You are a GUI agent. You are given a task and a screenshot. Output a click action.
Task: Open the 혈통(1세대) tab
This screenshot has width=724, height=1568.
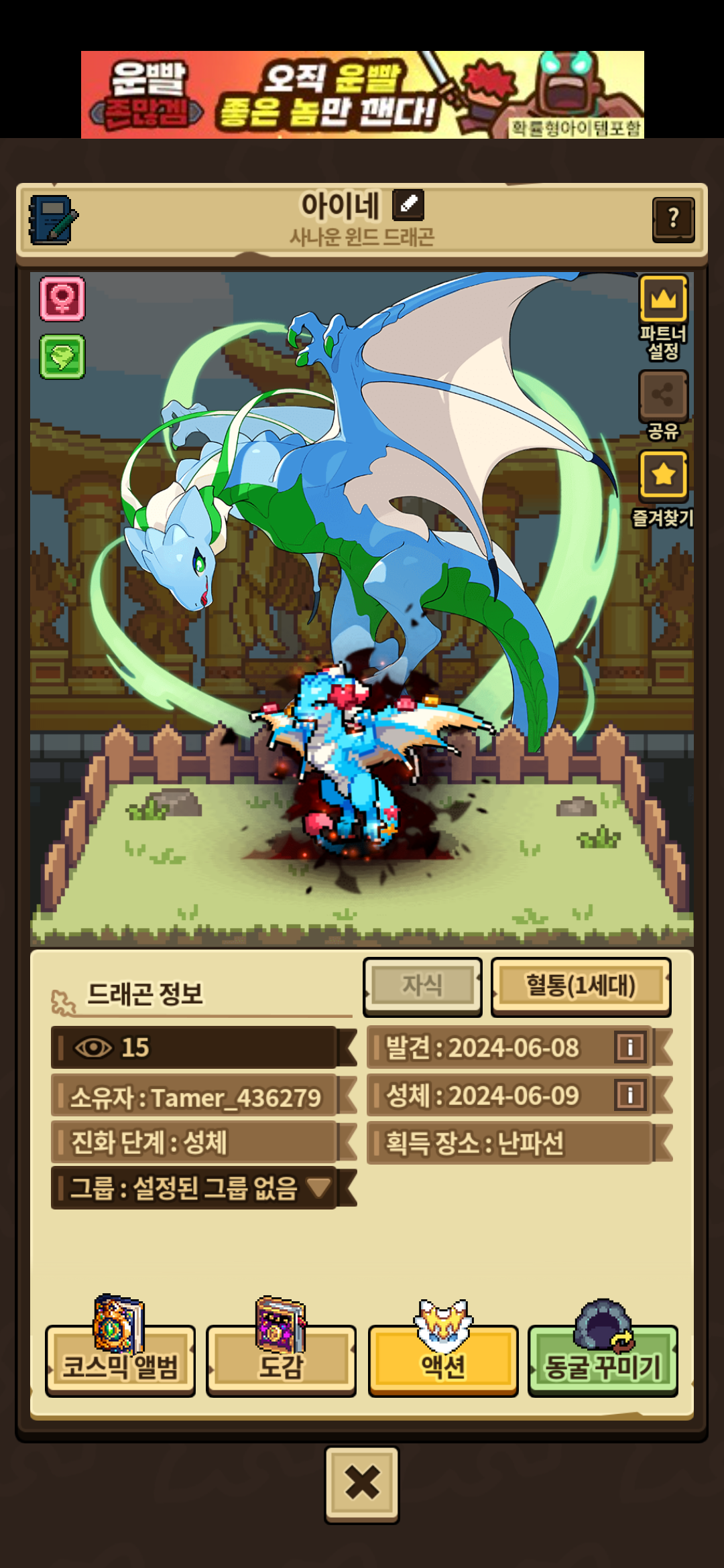581,986
